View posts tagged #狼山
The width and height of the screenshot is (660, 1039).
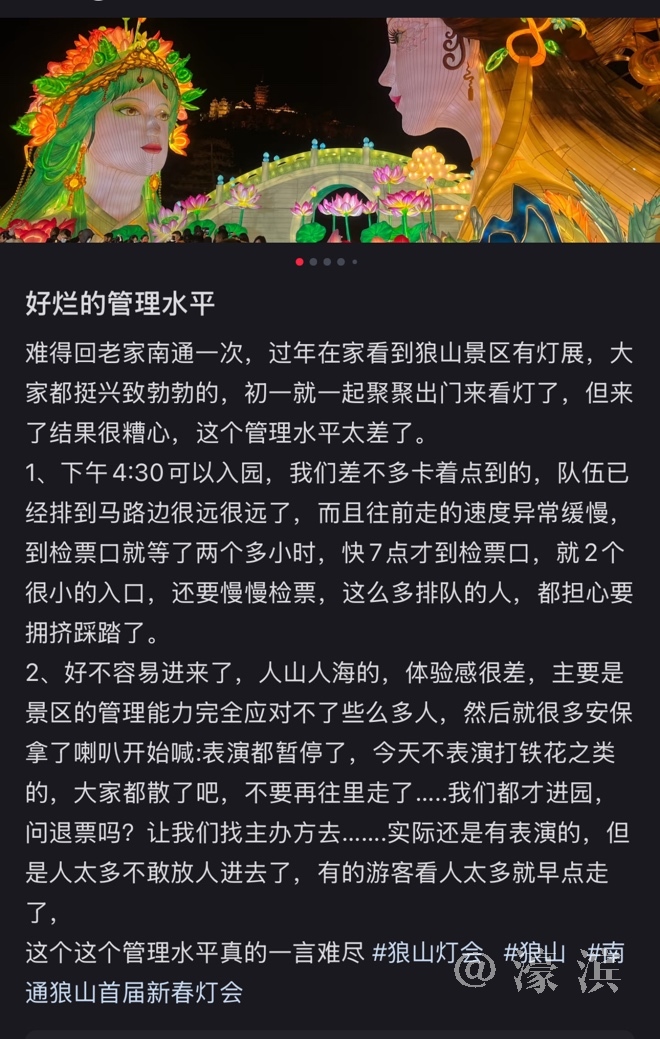pyautogui.click(x=535, y=953)
